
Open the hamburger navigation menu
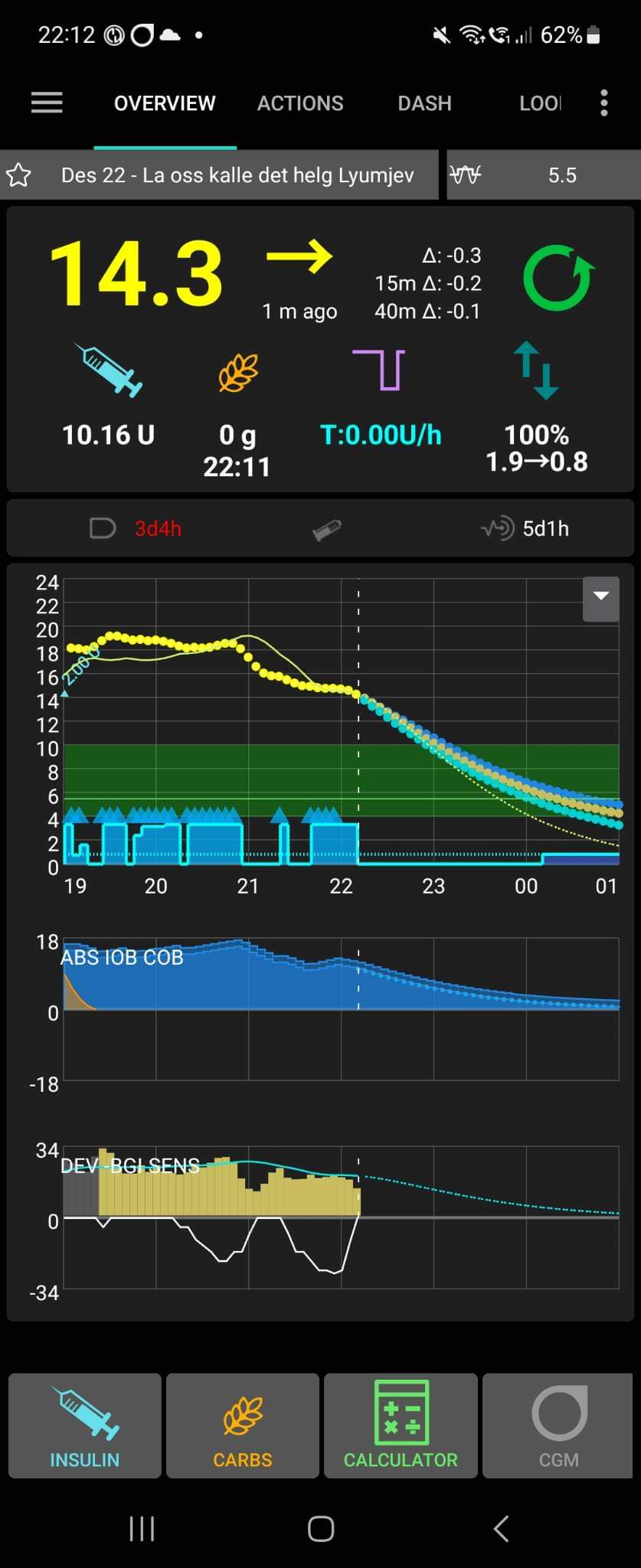46,103
